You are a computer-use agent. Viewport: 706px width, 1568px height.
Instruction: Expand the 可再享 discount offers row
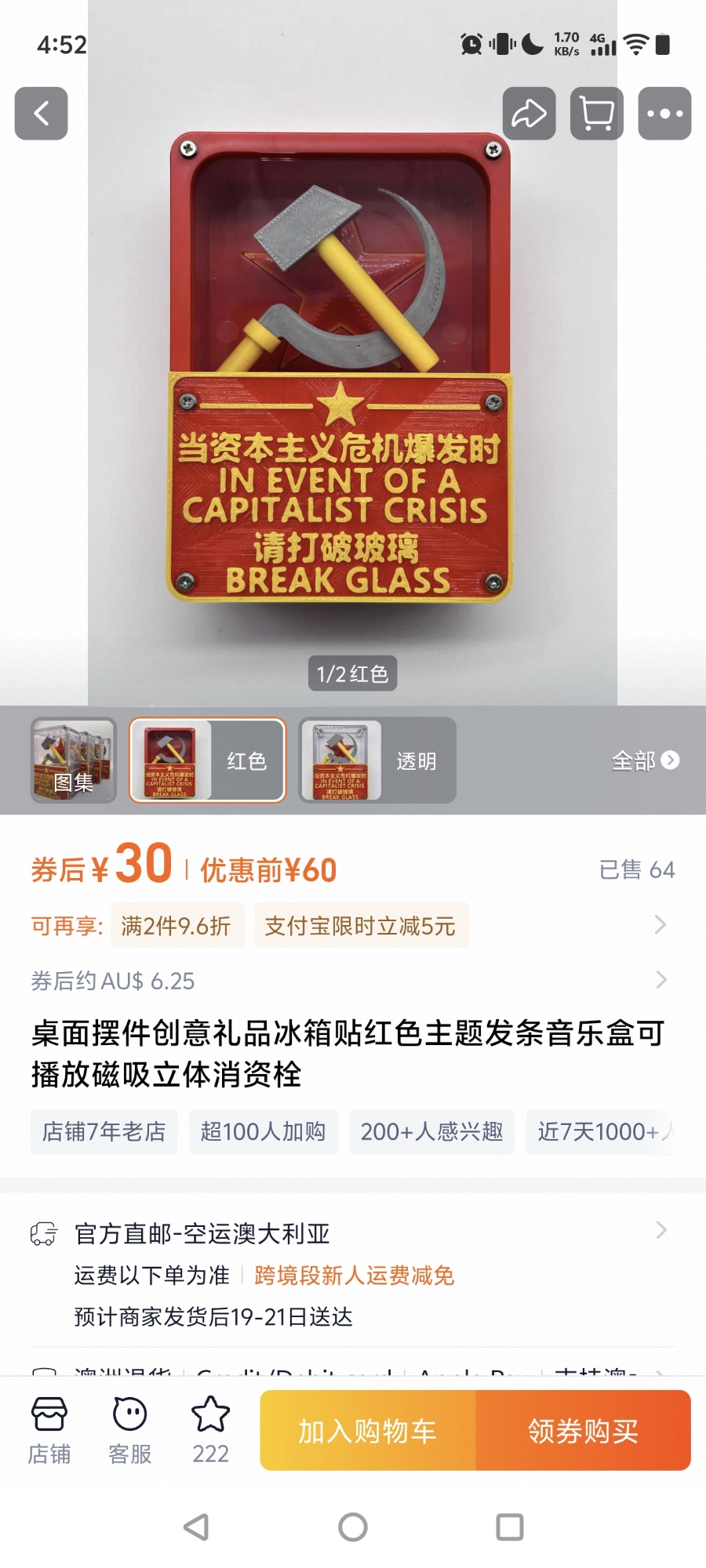pos(660,925)
